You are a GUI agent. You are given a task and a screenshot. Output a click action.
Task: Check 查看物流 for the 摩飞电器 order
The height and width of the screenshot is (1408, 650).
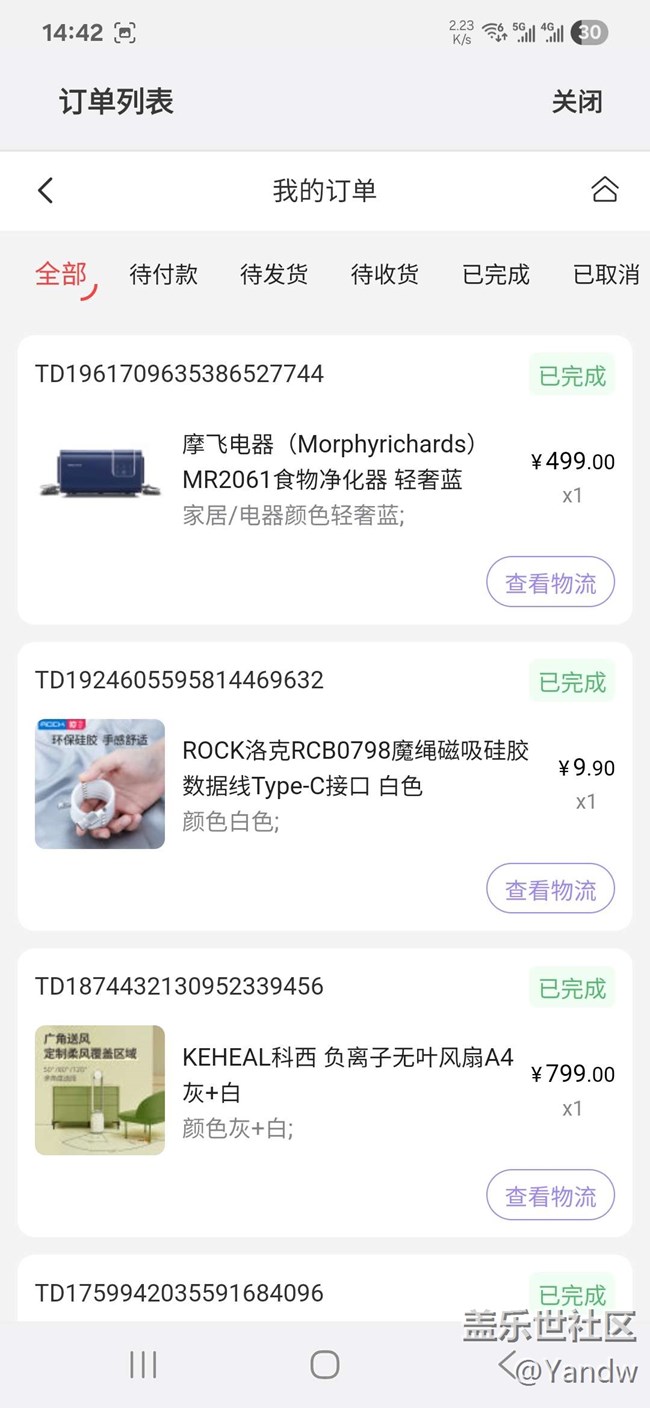click(x=550, y=583)
